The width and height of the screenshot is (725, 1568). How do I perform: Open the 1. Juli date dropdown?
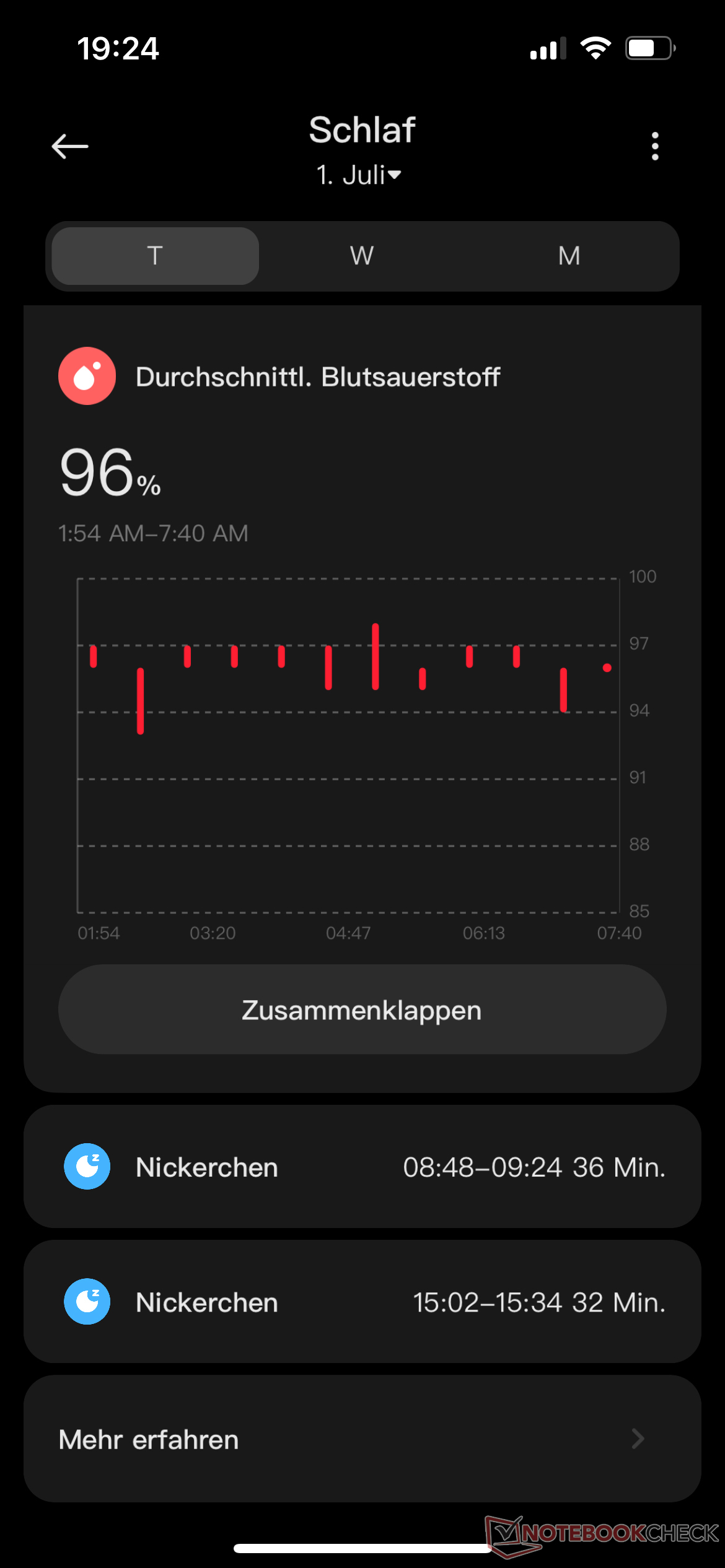point(359,175)
